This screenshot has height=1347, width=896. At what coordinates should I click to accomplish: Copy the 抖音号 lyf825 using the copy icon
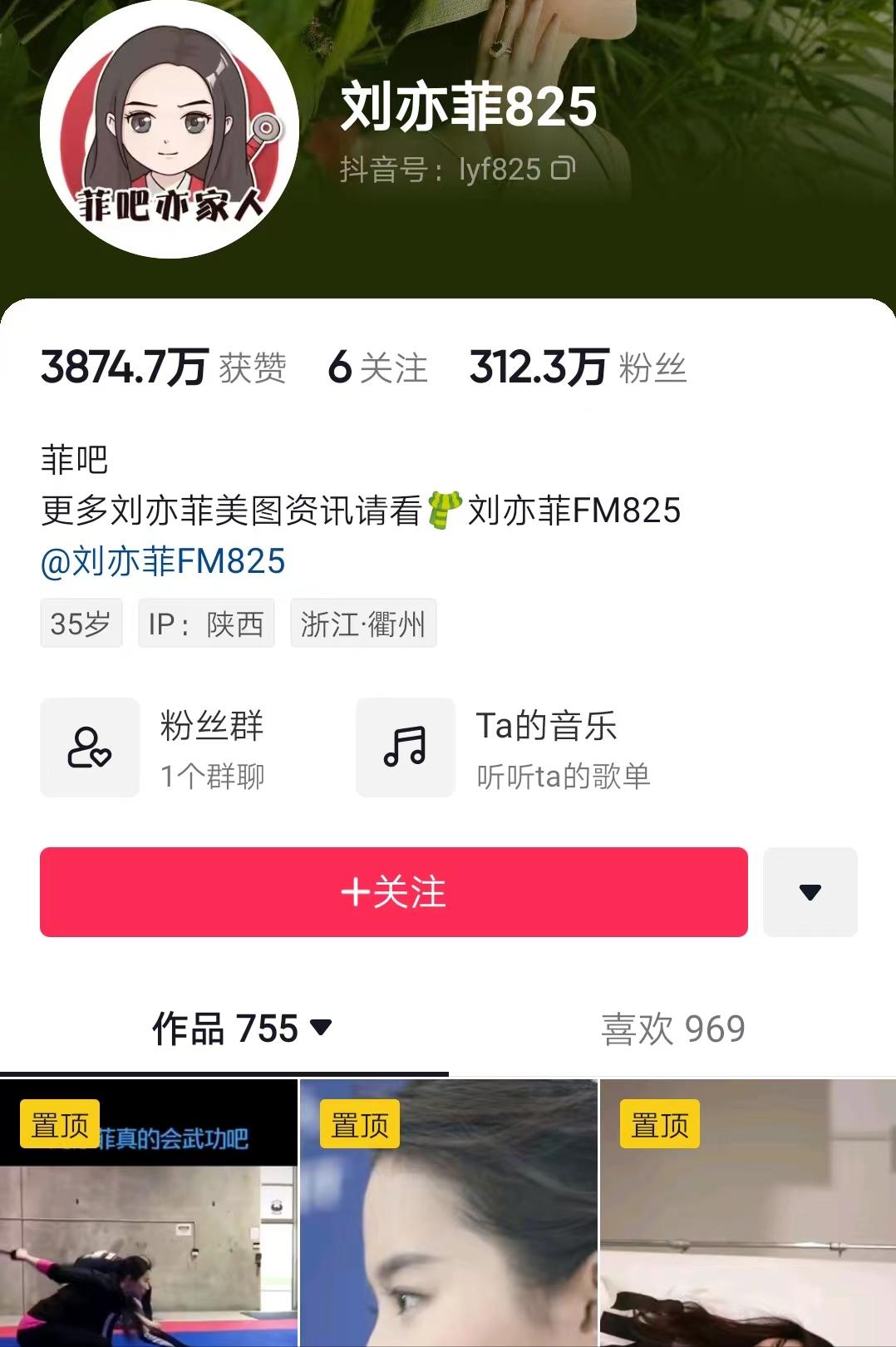coord(561,168)
